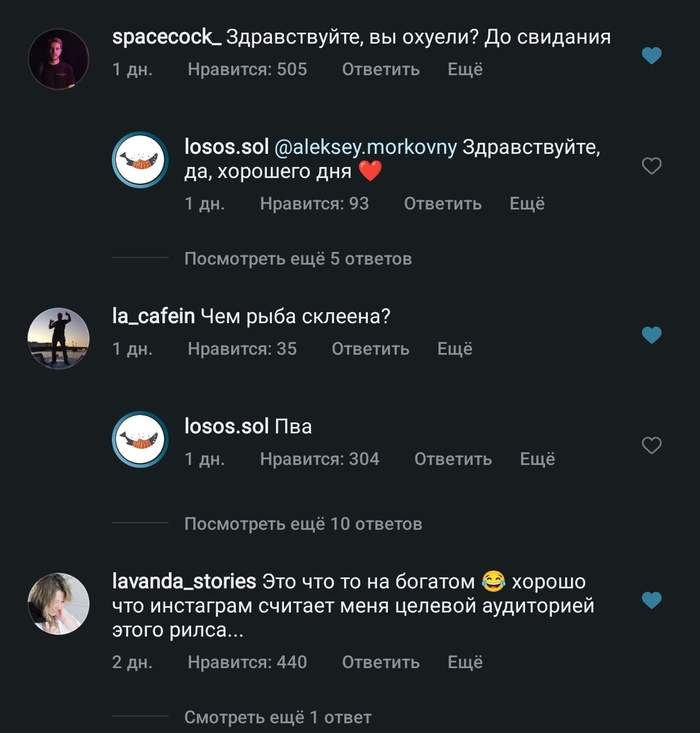The image size is (700, 733).
Task: Open lavanda_stories' profile avatar
Action: 58,603
